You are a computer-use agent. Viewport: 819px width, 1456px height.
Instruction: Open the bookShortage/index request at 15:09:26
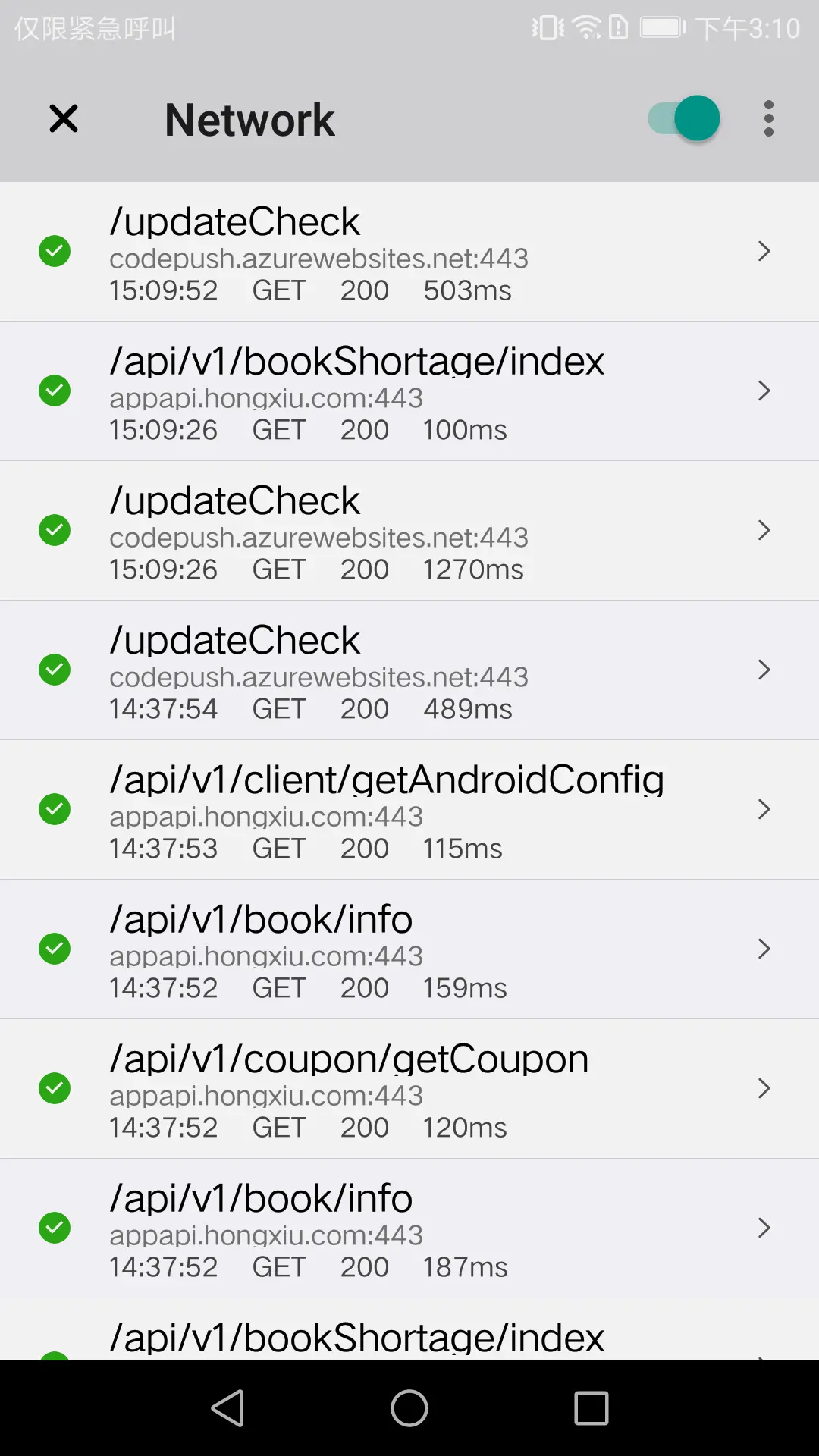409,391
